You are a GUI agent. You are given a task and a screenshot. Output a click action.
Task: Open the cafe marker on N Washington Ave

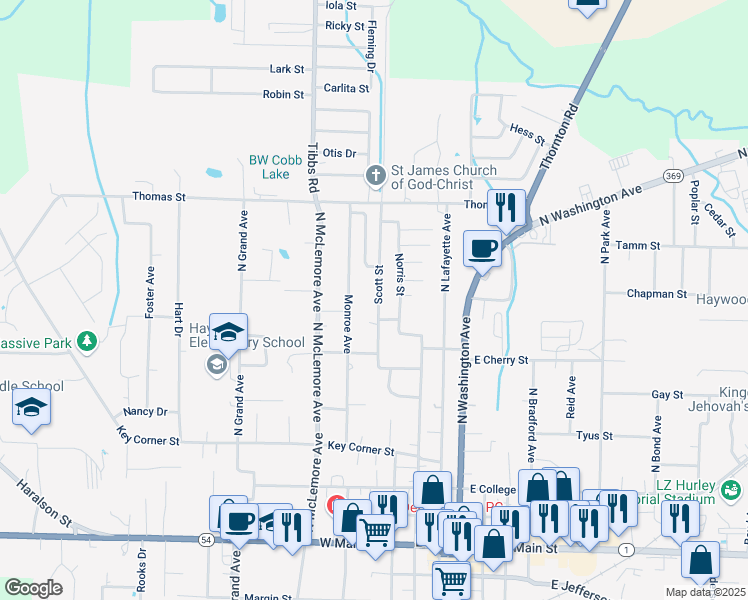click(483, 247)
